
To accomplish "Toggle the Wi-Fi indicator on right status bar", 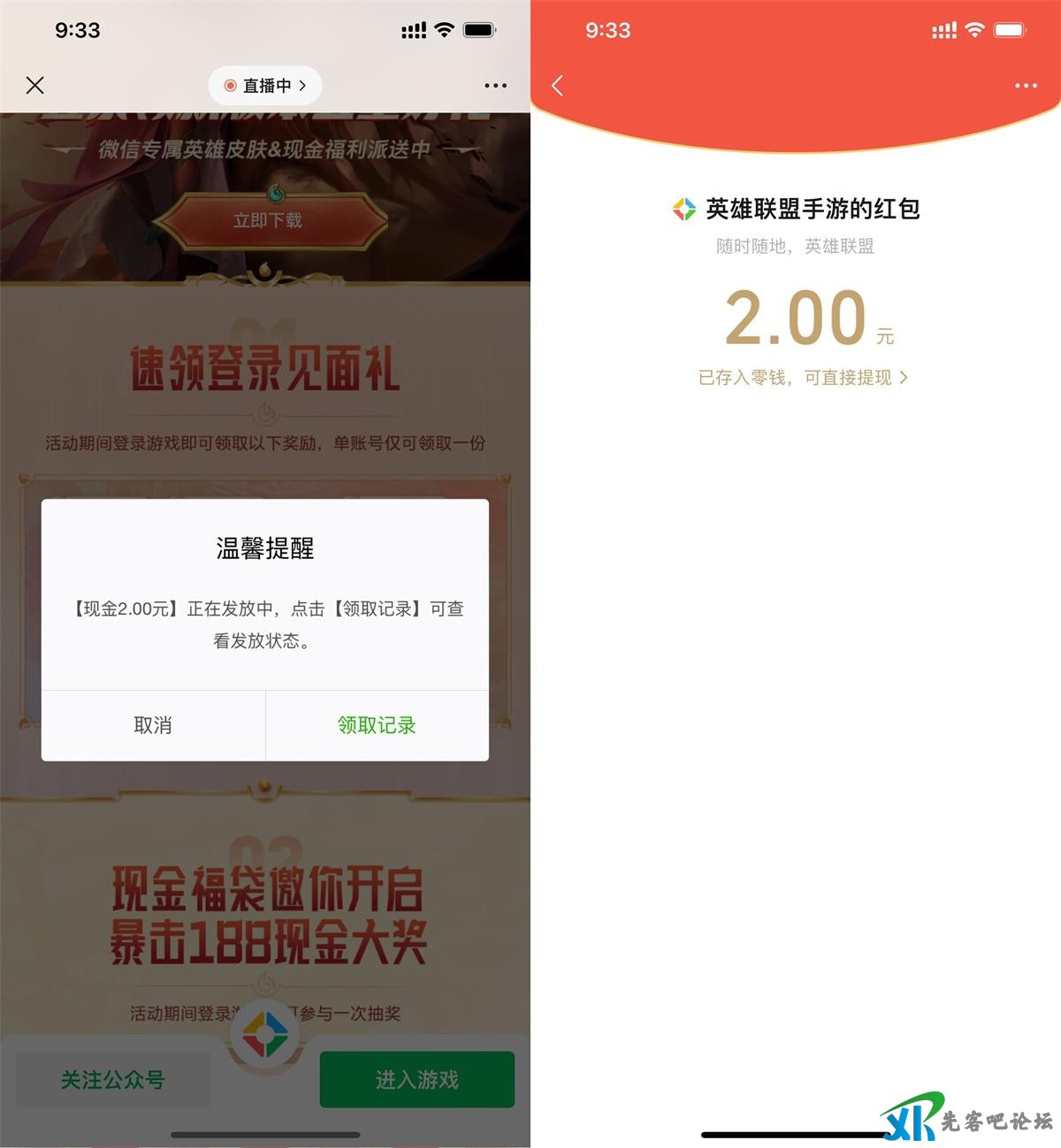I will click(x=974, y=29).
